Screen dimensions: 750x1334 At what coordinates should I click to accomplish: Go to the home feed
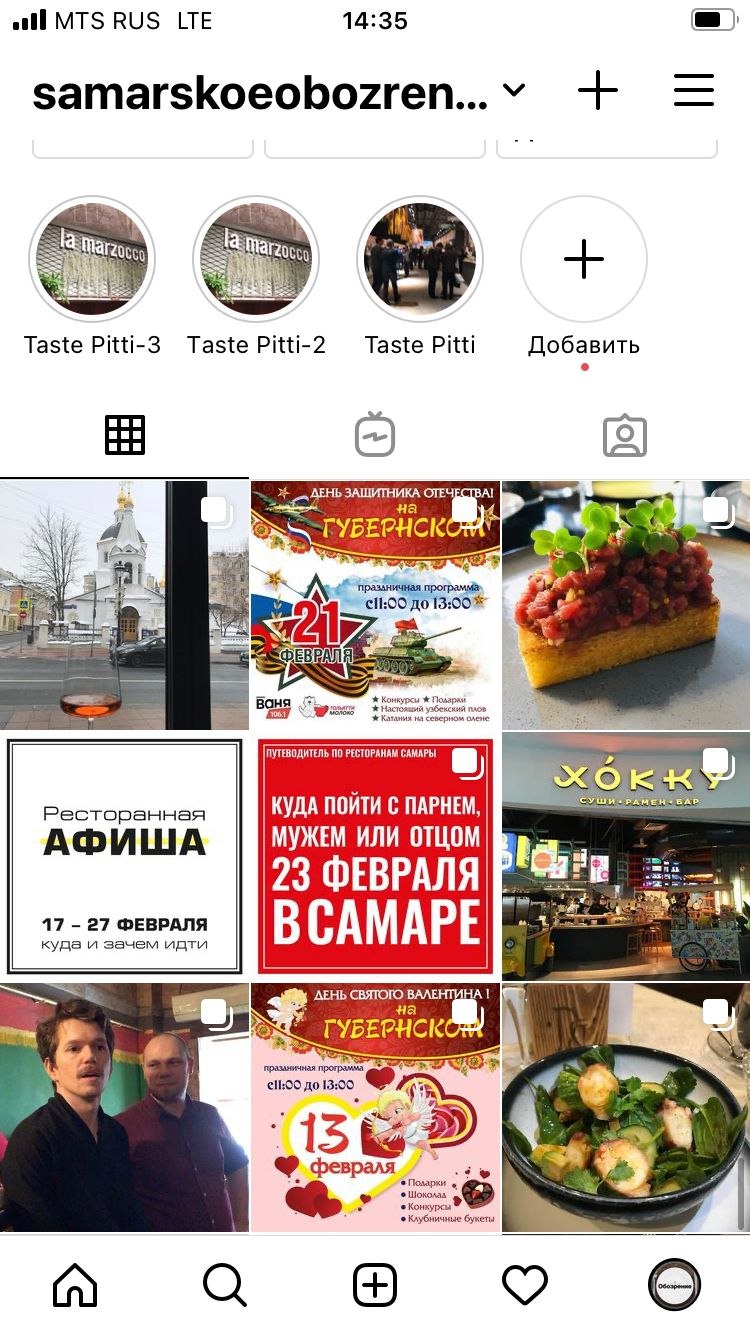tap(75, 1285)
